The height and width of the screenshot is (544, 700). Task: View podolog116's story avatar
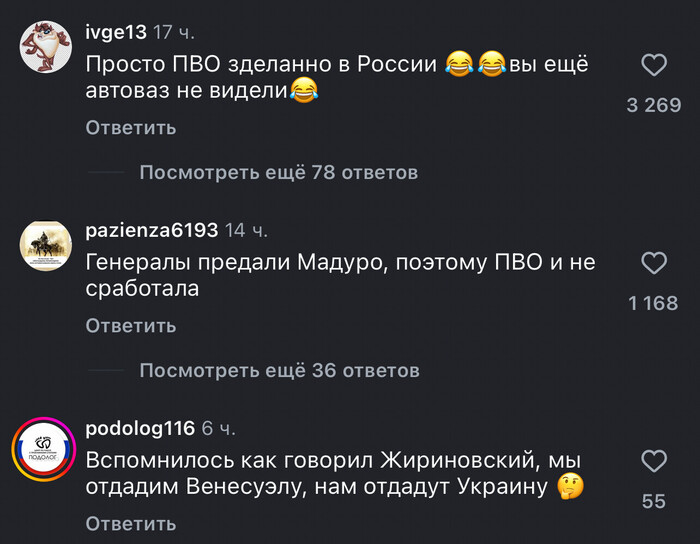tap(45, 443)
